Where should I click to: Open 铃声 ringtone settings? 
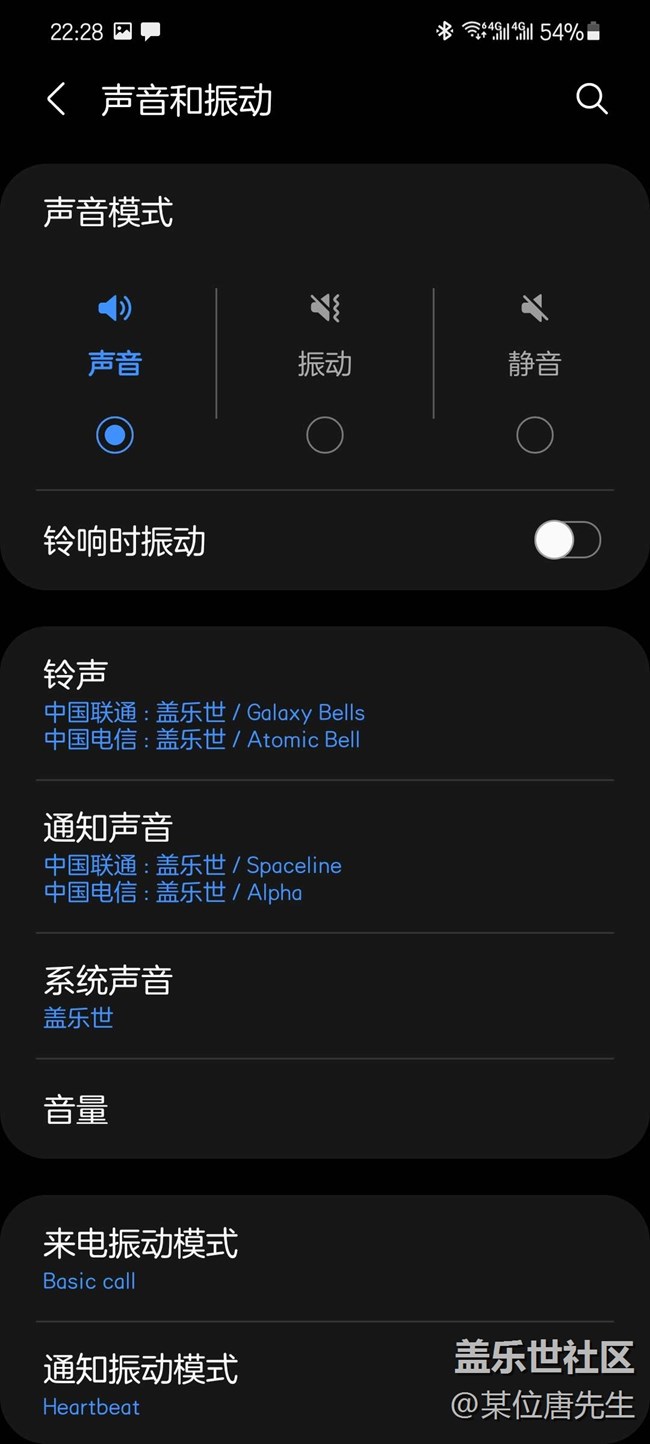click(325, 704)
